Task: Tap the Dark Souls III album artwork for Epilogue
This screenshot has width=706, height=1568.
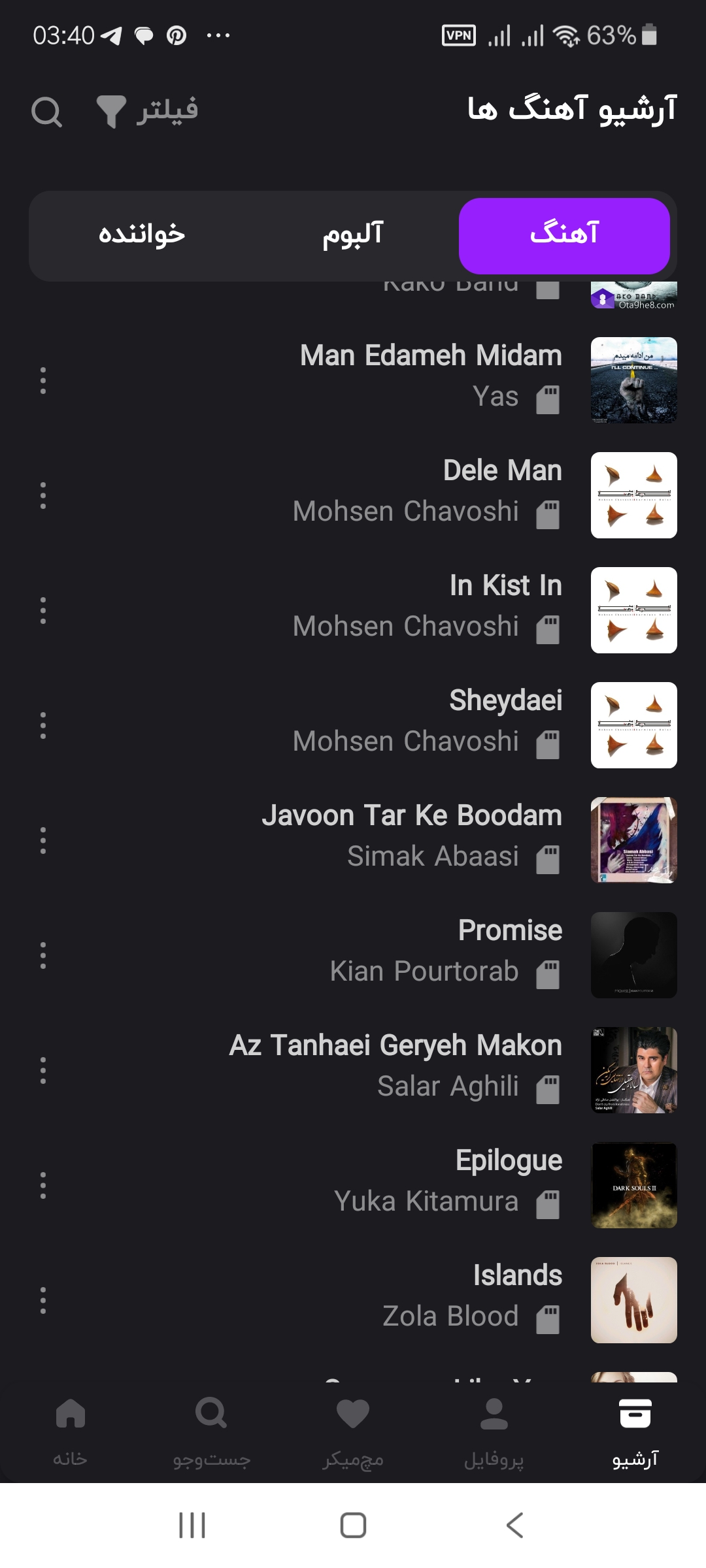Action: (x=633, y=1184)
